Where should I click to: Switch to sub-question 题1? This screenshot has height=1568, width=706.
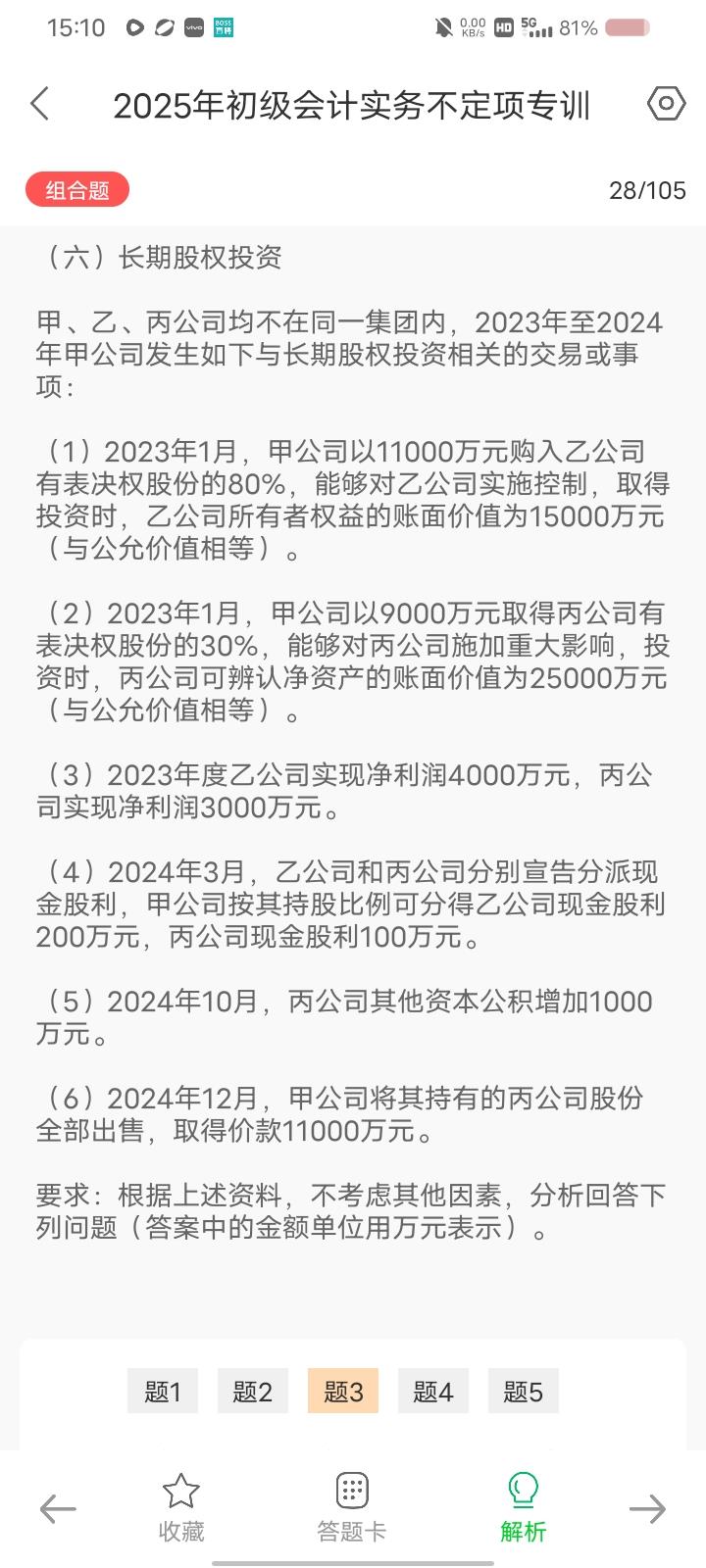[163, 1391]
